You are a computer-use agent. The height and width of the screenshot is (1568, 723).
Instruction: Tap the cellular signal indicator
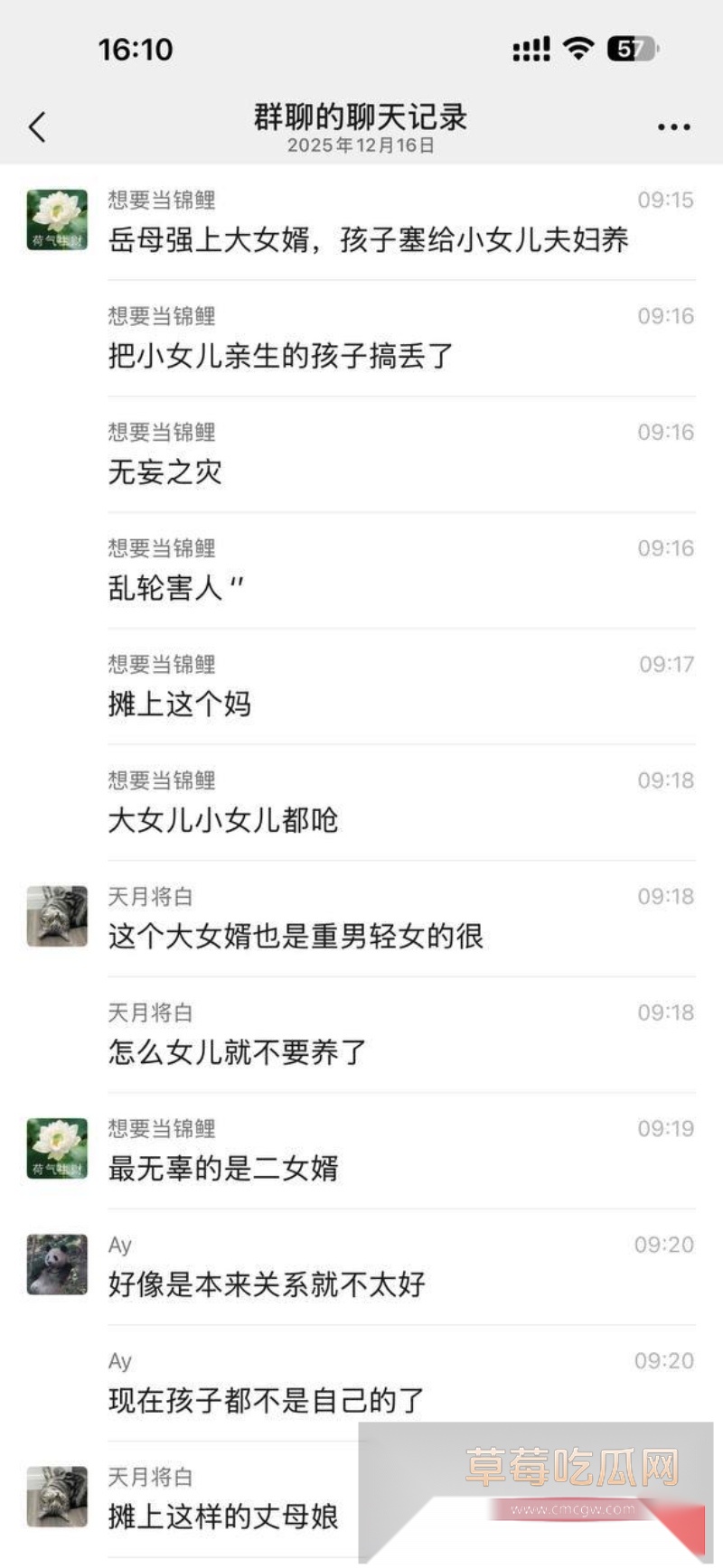pos(530,48)
